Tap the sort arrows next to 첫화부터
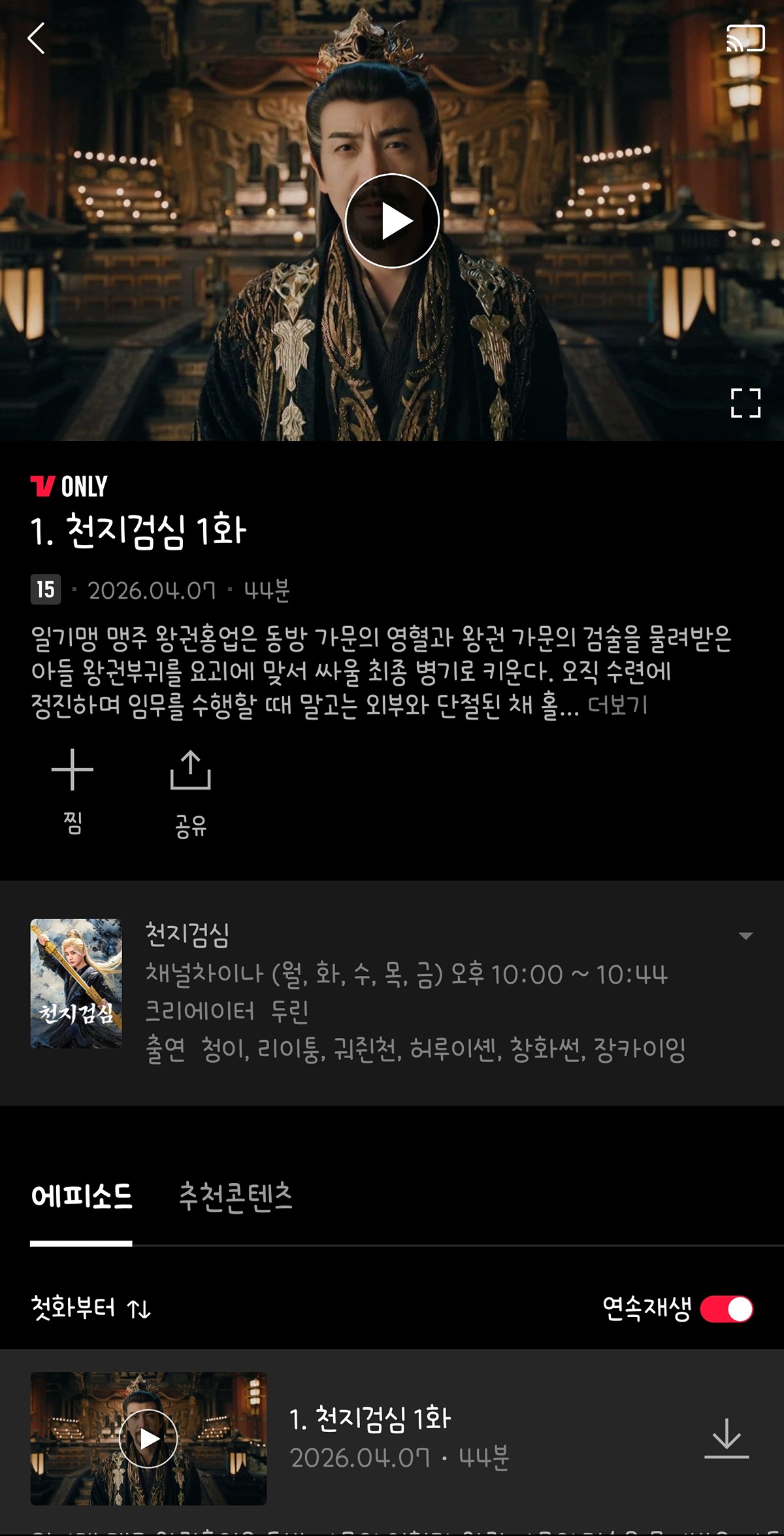 point(140,1306)
